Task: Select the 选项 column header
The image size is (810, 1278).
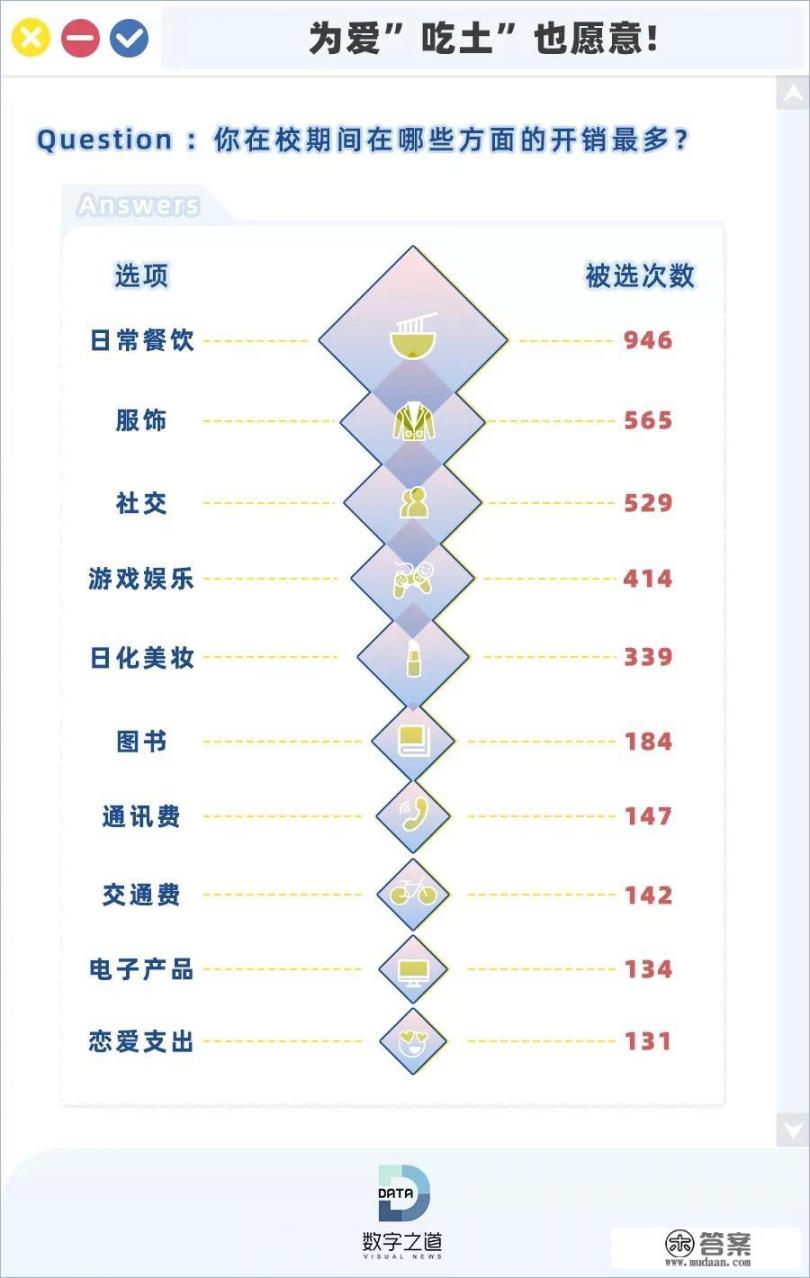Action: pyautogui.click(x=141, y=277)
